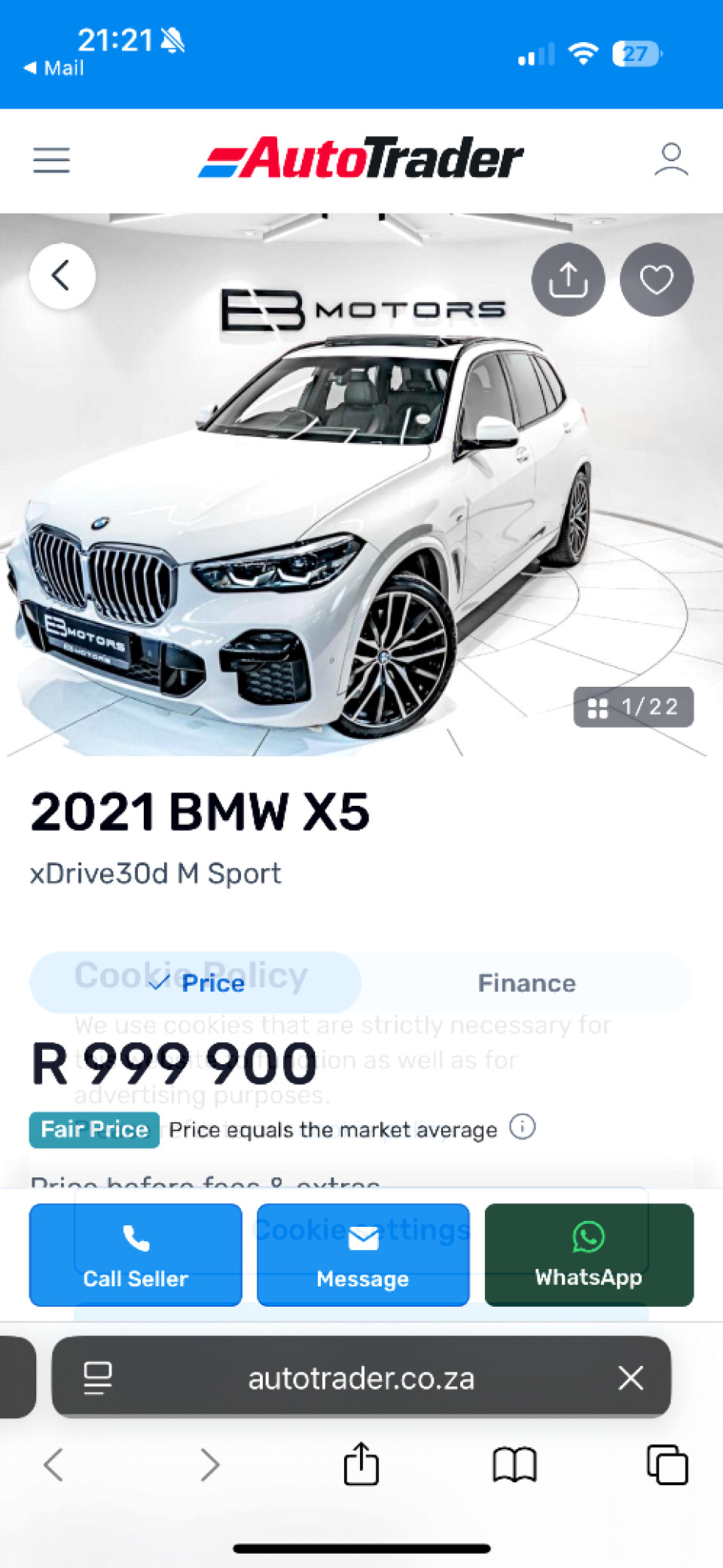Share this BMW X5 listing

[568, 279]
